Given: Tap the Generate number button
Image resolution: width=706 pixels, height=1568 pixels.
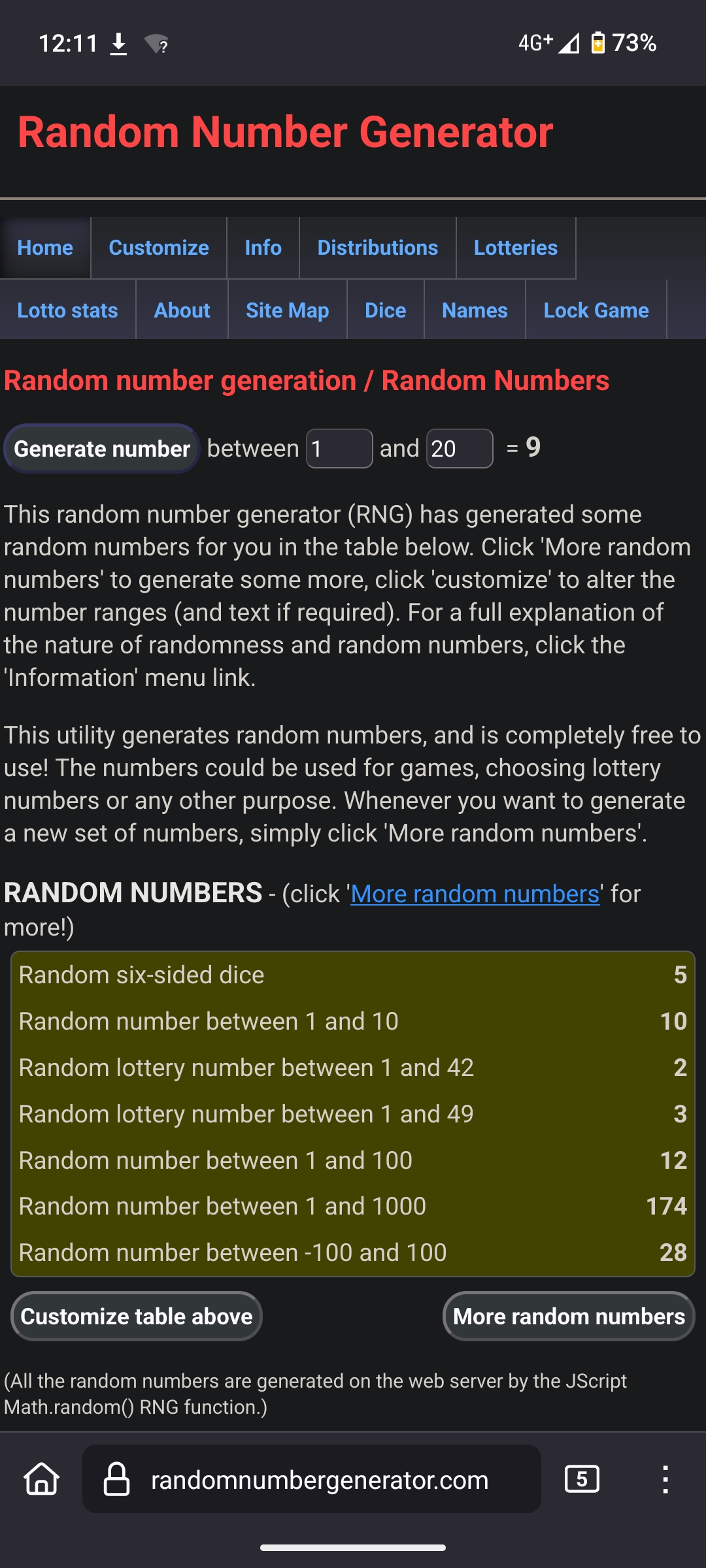Looking at the screenshot, I should pos(102,449).
